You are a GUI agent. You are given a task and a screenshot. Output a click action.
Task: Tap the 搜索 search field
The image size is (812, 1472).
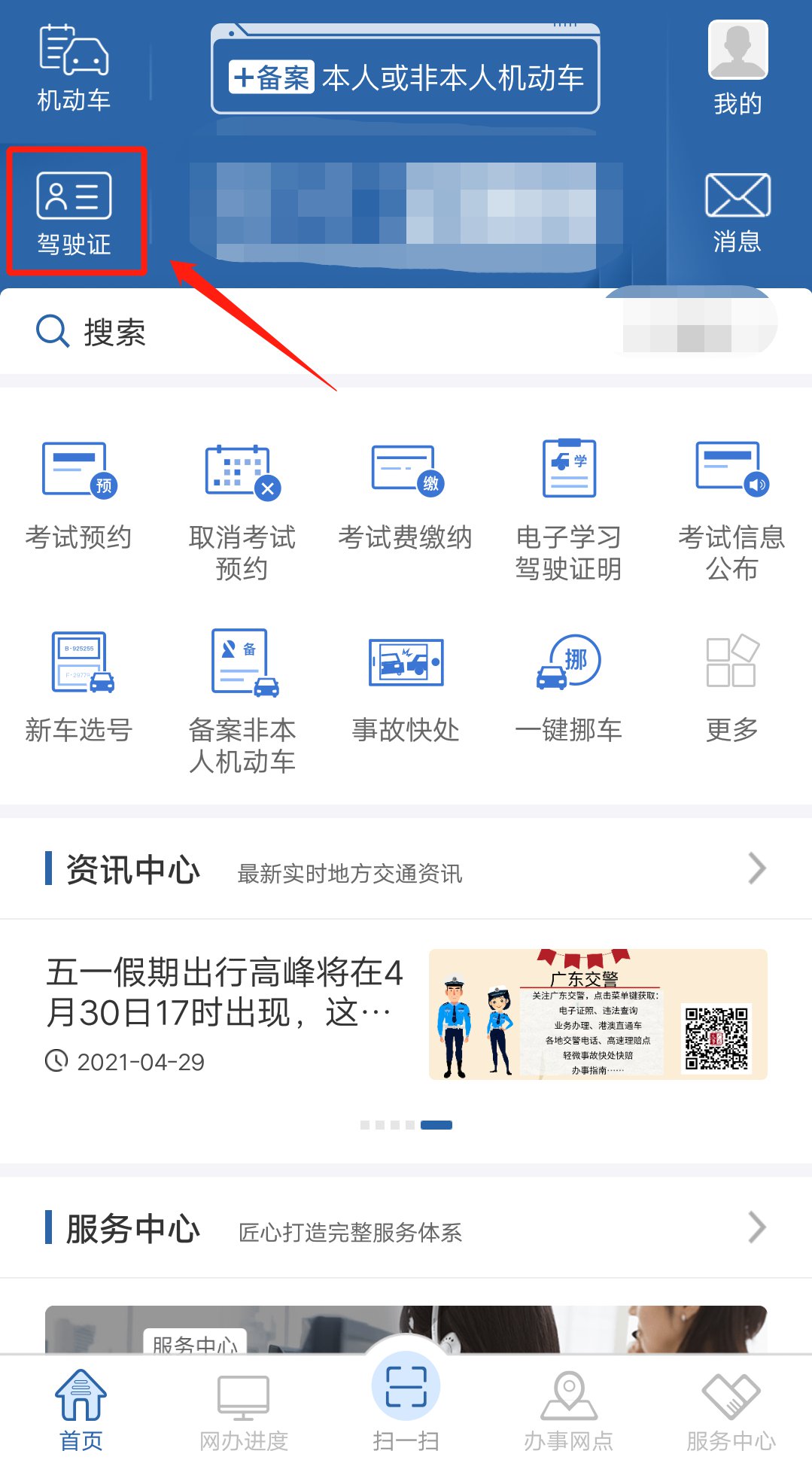[301, 332]
